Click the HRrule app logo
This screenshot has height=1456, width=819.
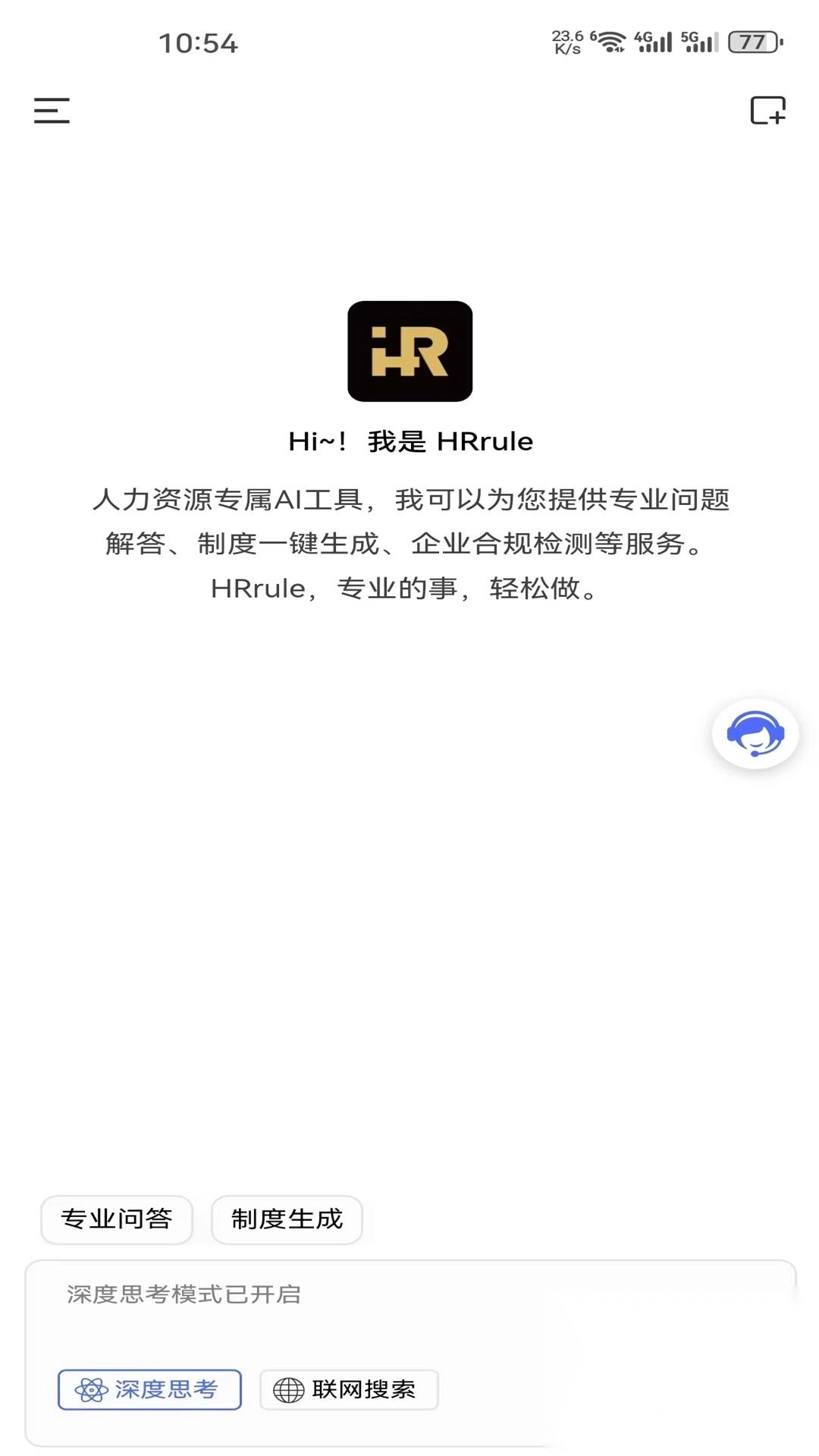click(x=409, y=350)
